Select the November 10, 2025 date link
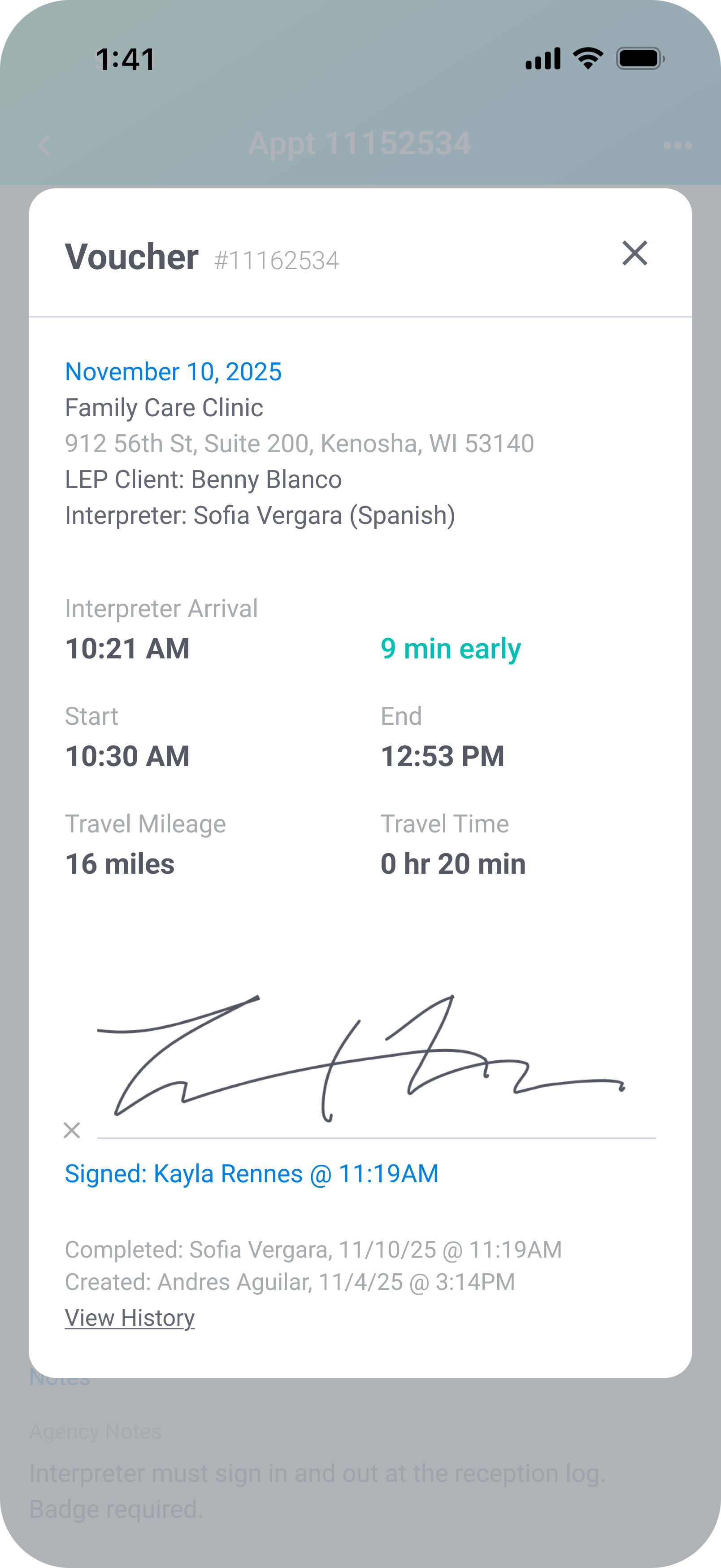 tap(173, 372)
